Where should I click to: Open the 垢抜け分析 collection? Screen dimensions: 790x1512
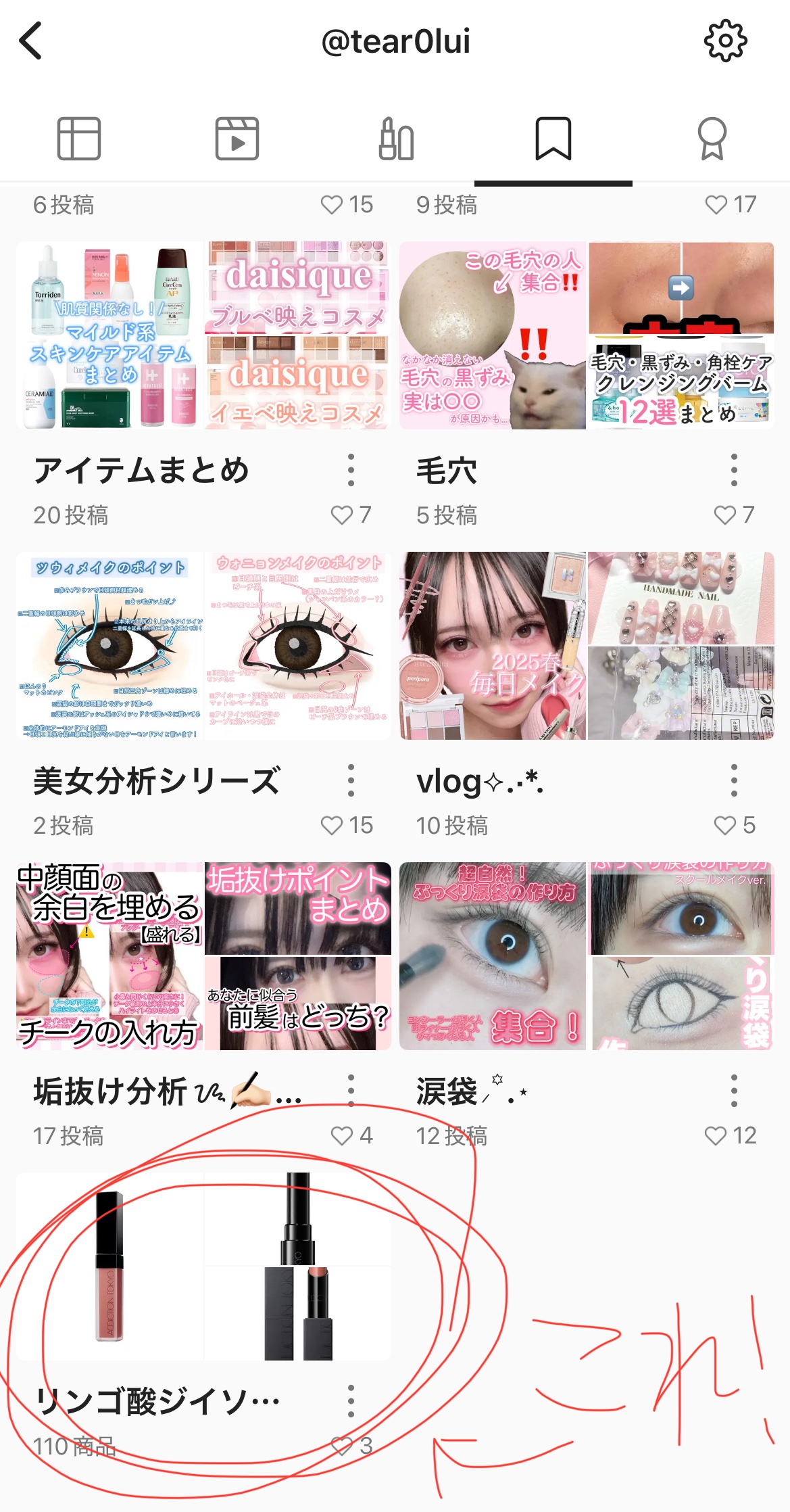pos(203,955)
